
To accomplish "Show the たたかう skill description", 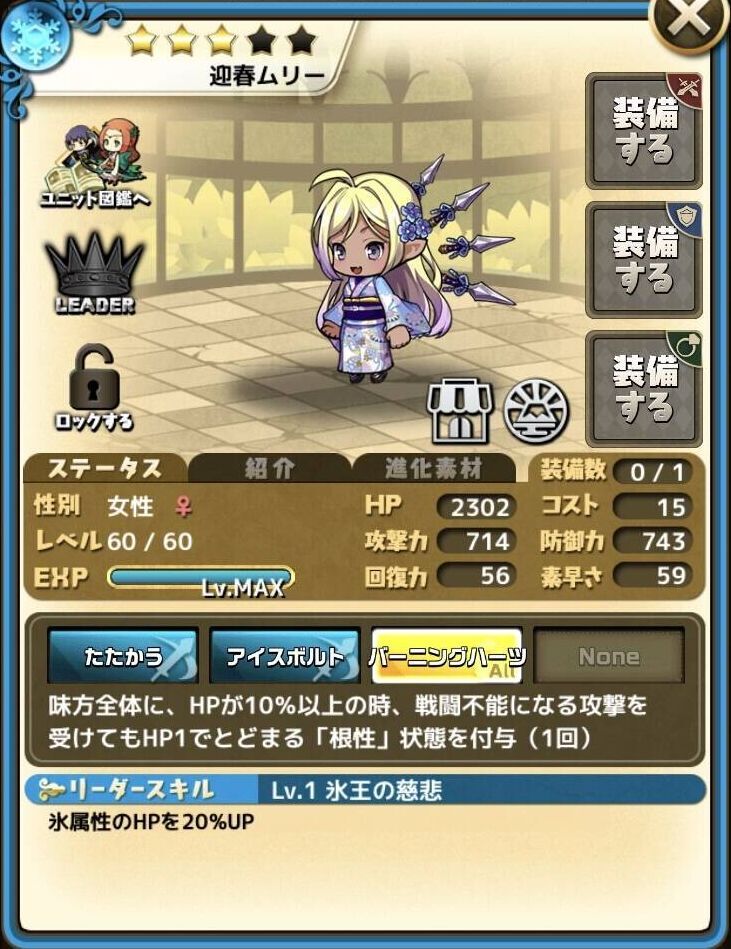I will (x=123, y=657).
